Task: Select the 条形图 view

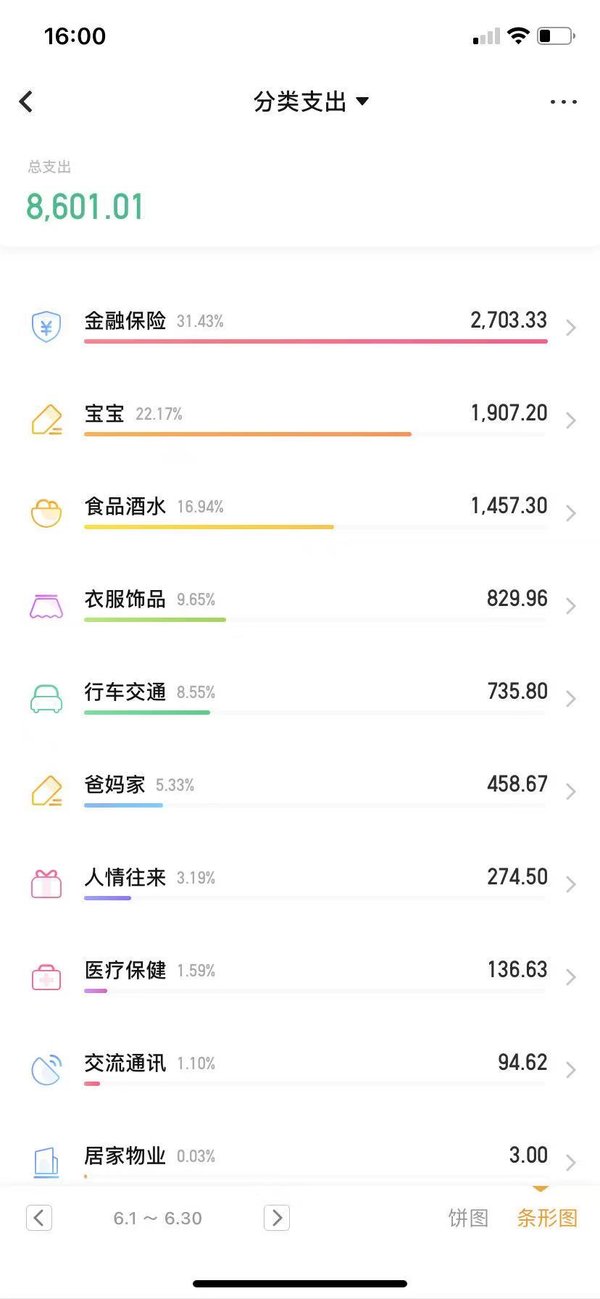Action: [547, 1218]
